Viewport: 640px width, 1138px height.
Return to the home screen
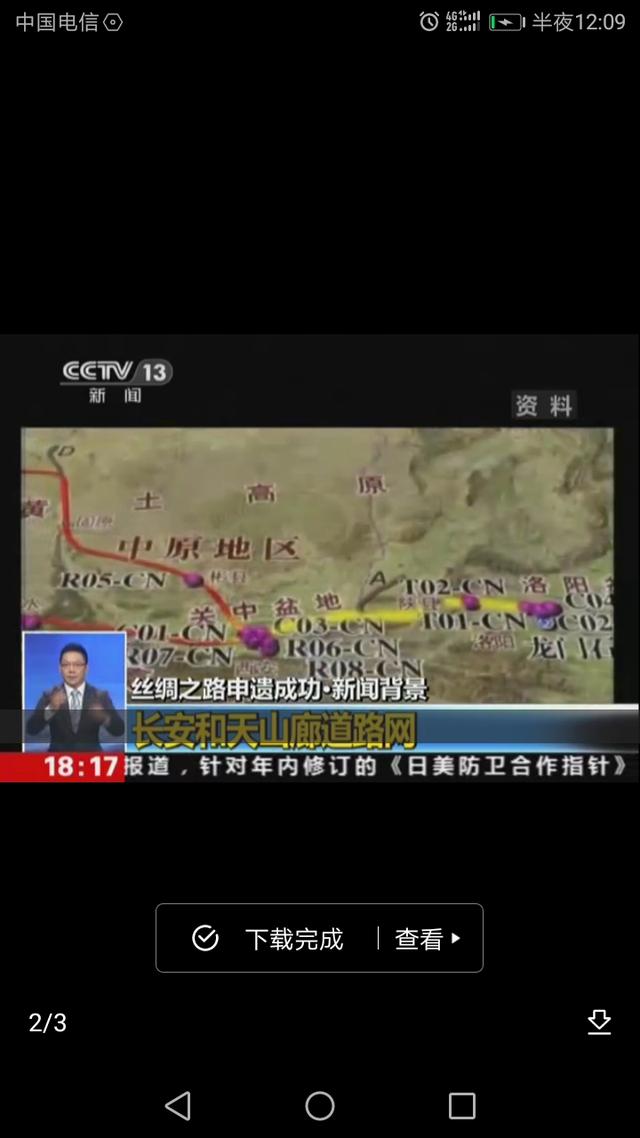pyautogui.click(x=320, y=1105)
